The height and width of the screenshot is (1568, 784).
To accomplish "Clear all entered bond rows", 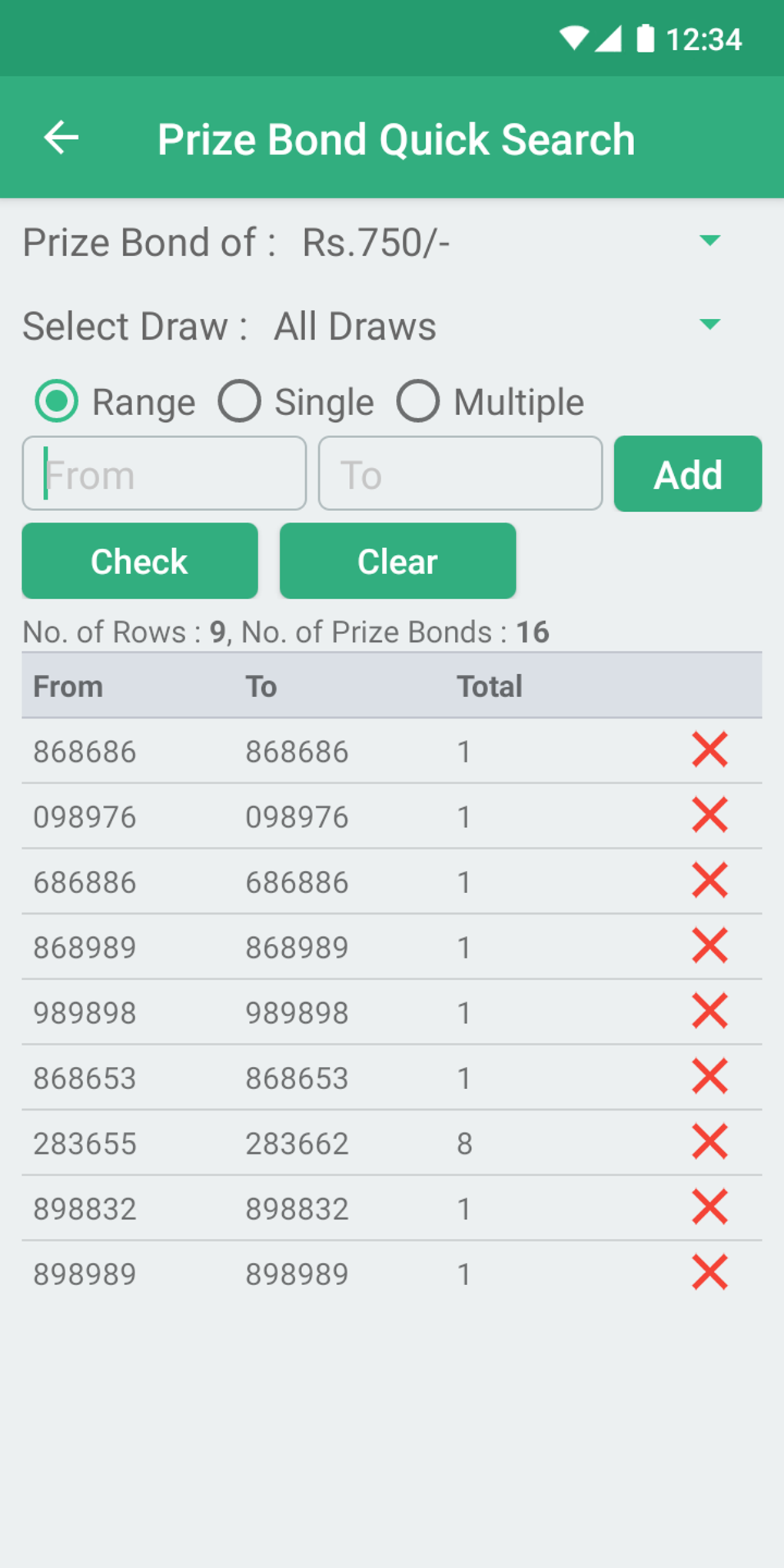I will (397, 560).
